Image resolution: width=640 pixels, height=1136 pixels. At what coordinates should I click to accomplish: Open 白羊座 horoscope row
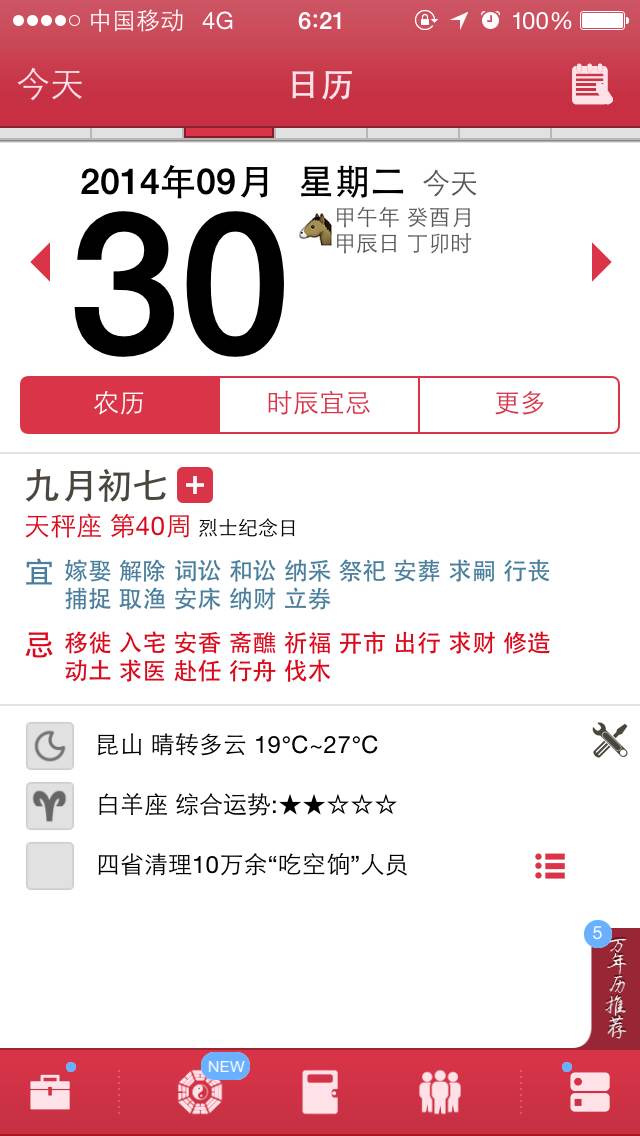pyautogui.click(x=246, y=805)
